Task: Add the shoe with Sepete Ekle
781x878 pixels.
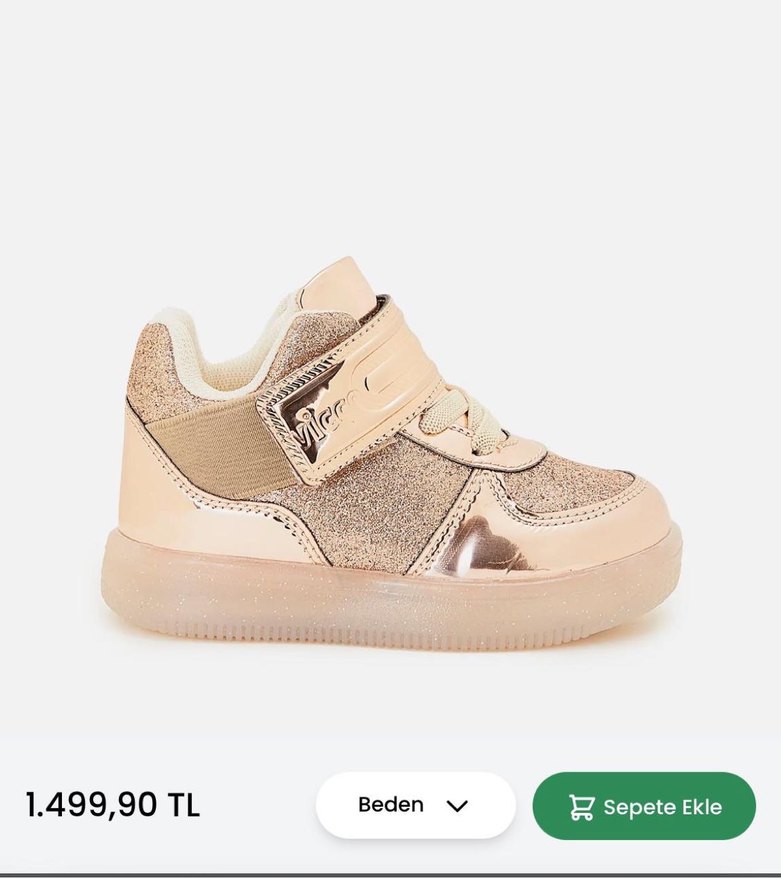Action: (644, 806)
